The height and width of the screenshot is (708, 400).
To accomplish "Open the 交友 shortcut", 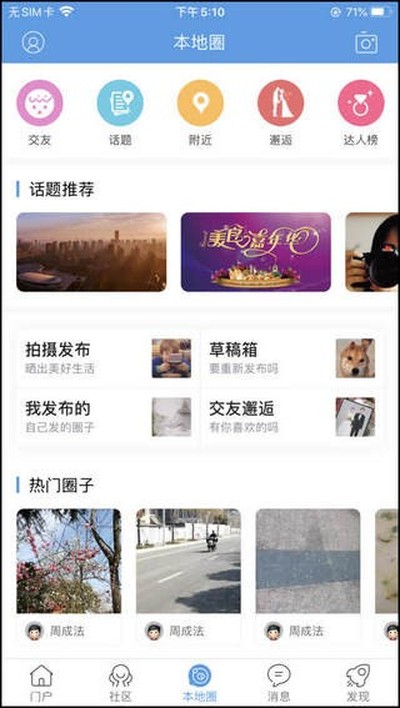I will (40, 113).
